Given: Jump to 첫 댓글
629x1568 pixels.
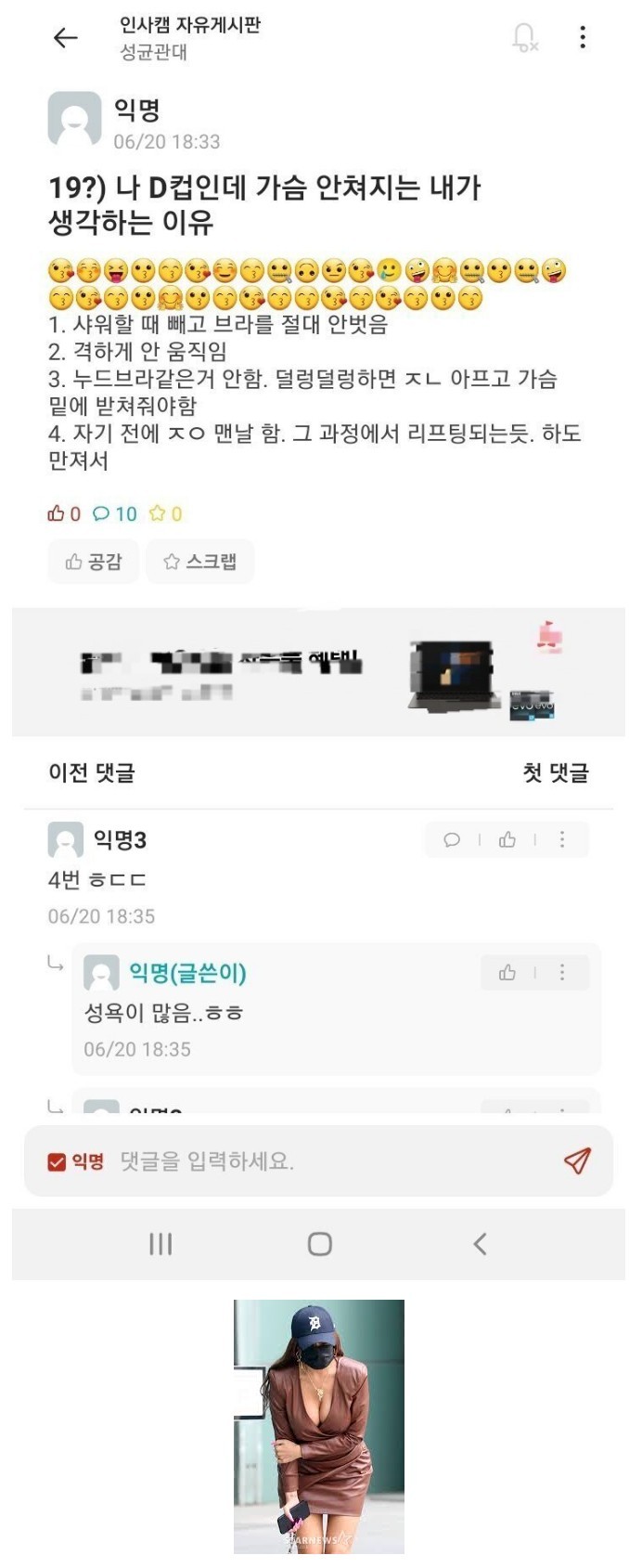Looking at the screenshot, I should pyautogui.click(x=555, y=772).
